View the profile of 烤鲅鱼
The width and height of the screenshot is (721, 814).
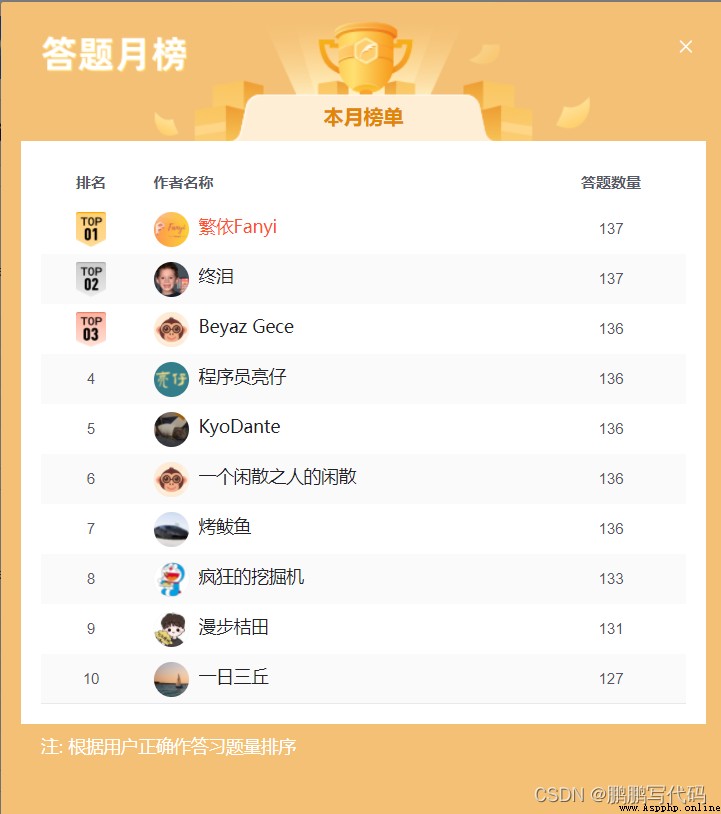[x=225, y=527]
